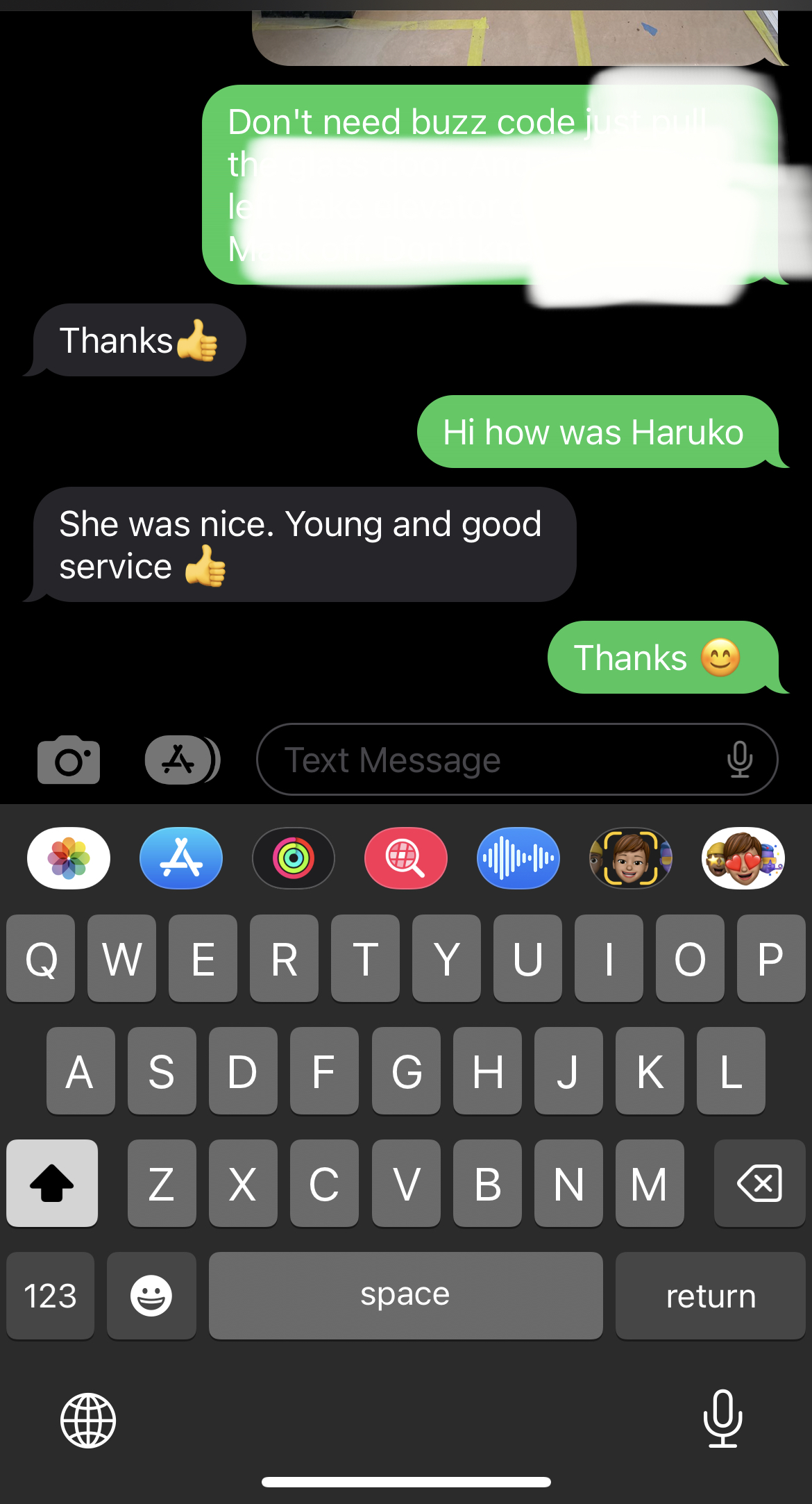
Task: Tap the space bar
Action: (405, 1296)
